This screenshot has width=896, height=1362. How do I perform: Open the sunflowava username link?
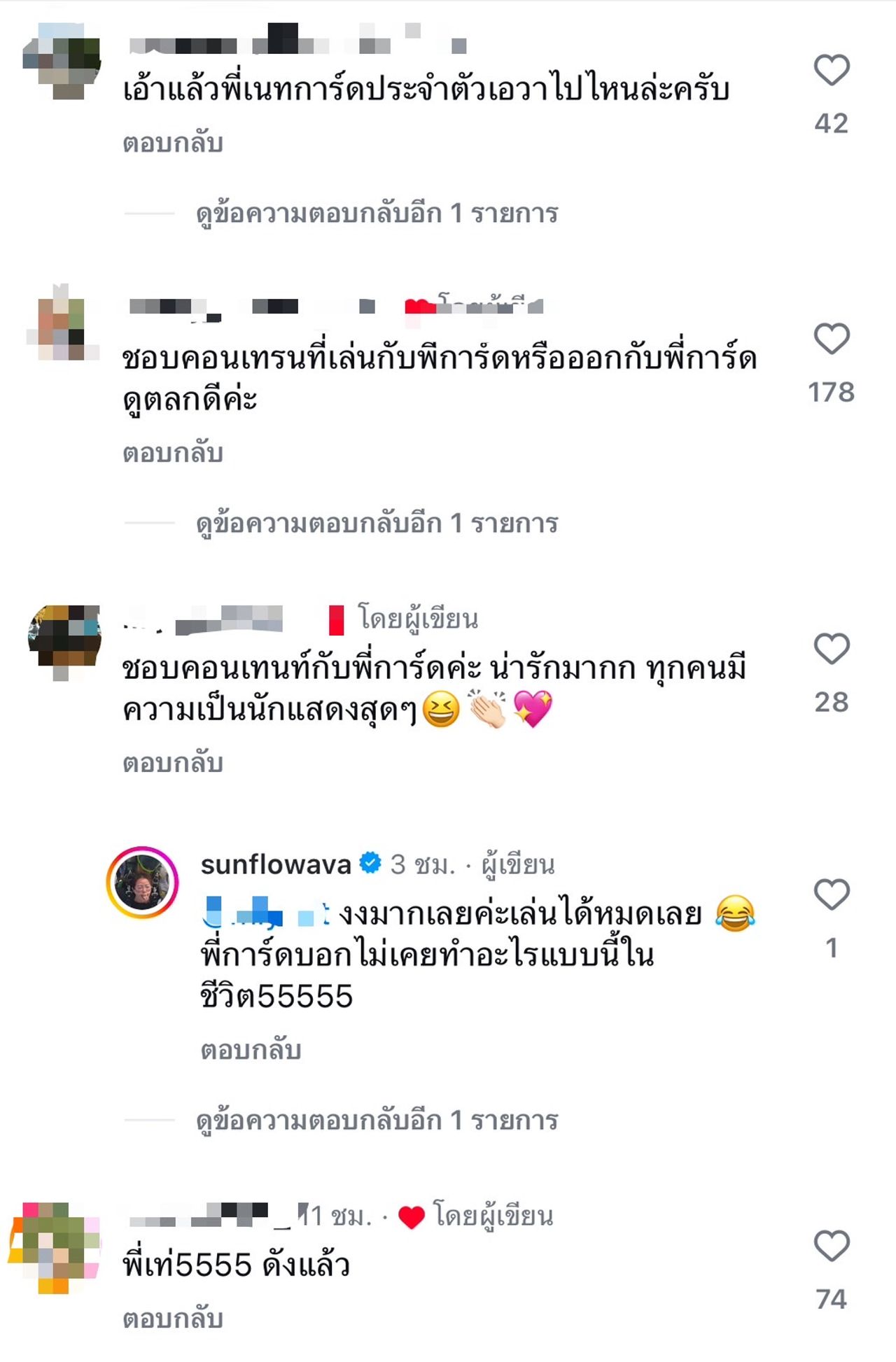point(276,865)
